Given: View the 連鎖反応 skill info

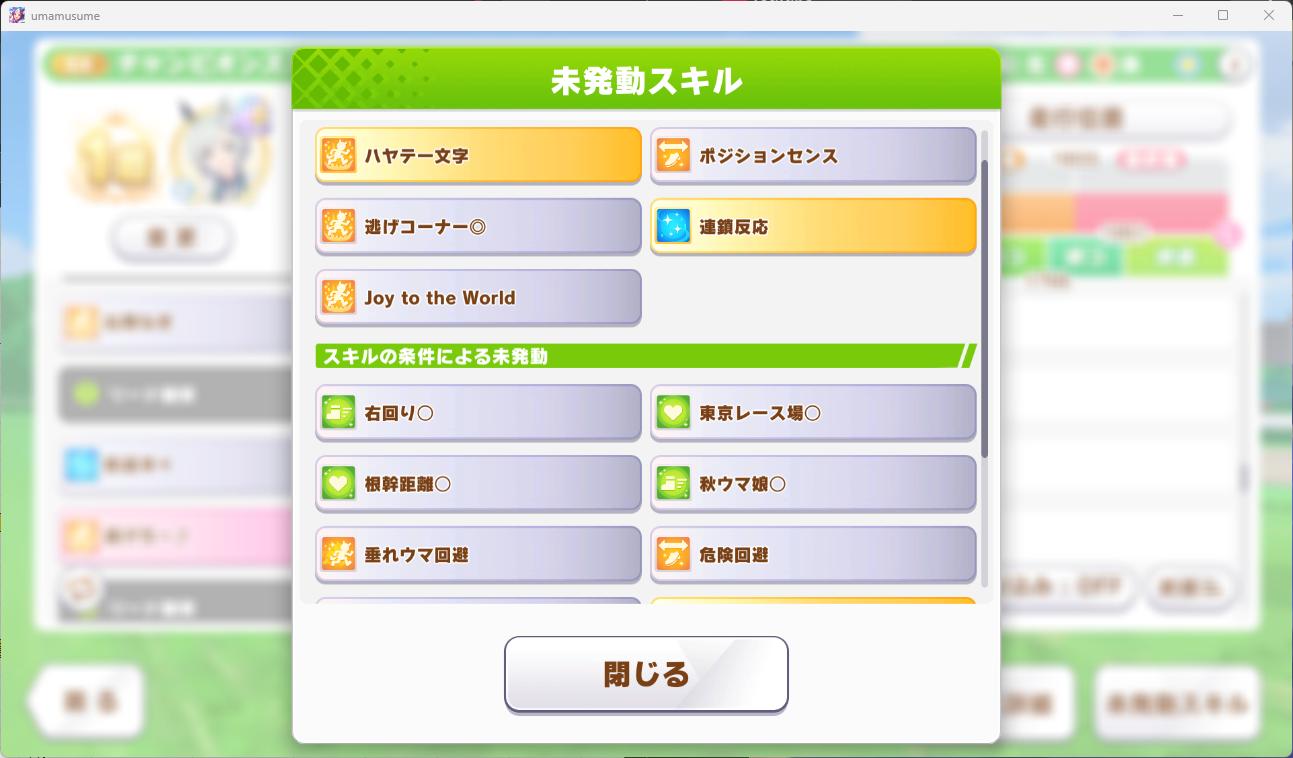Looking at the screenshot, I should click(x=813, y=226).
